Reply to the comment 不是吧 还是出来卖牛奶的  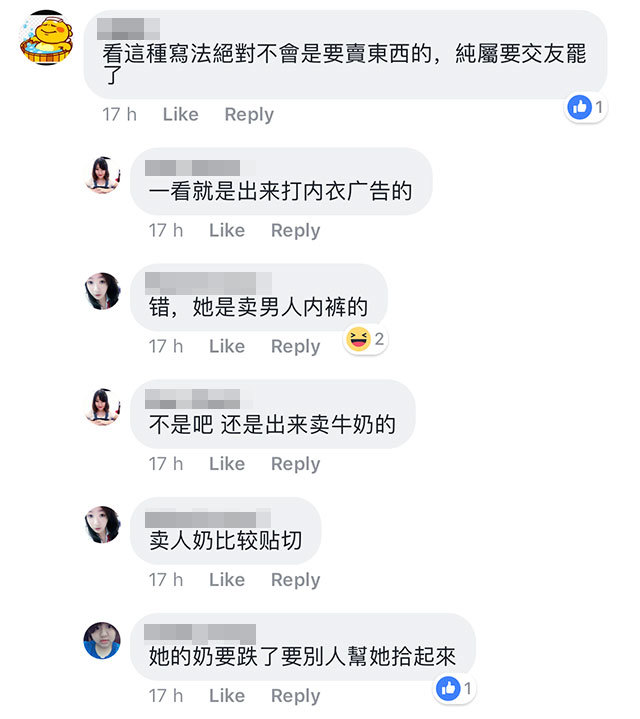(295, 464)
